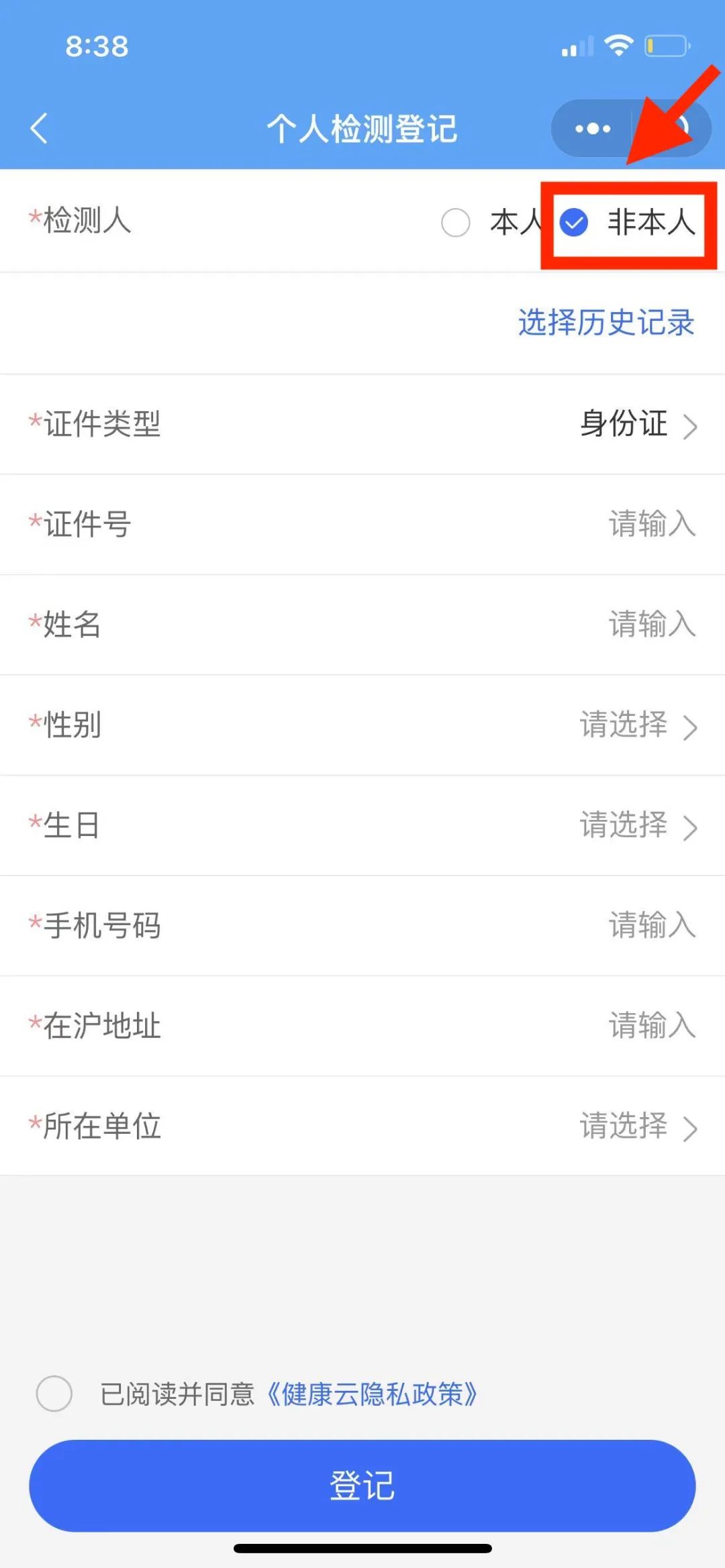Image resolution: width=725 pixels, height=1568 pixels.
Task: Open the 所在单位 selector
Action: 638,1127
